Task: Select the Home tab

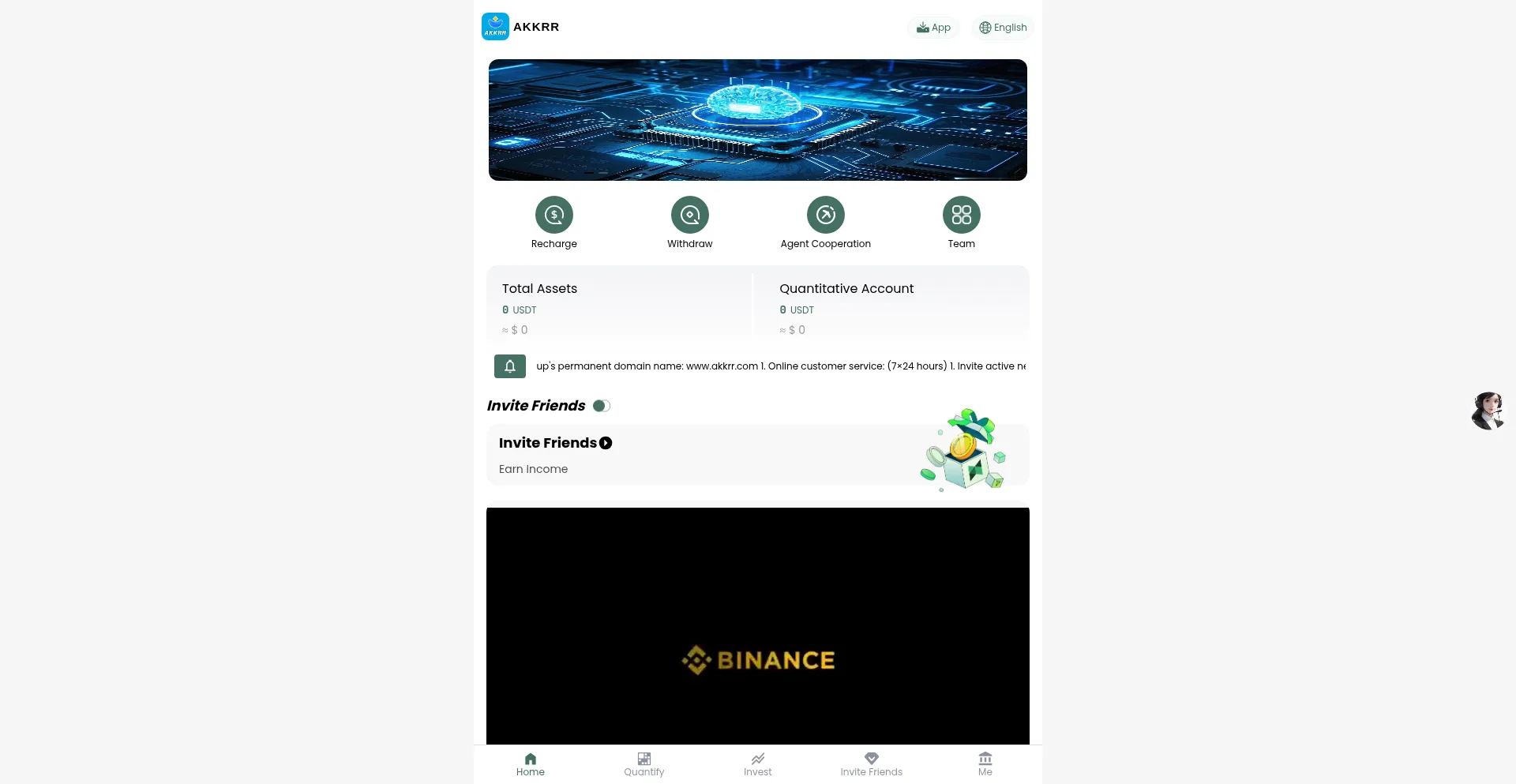Action: pos(531,763)
